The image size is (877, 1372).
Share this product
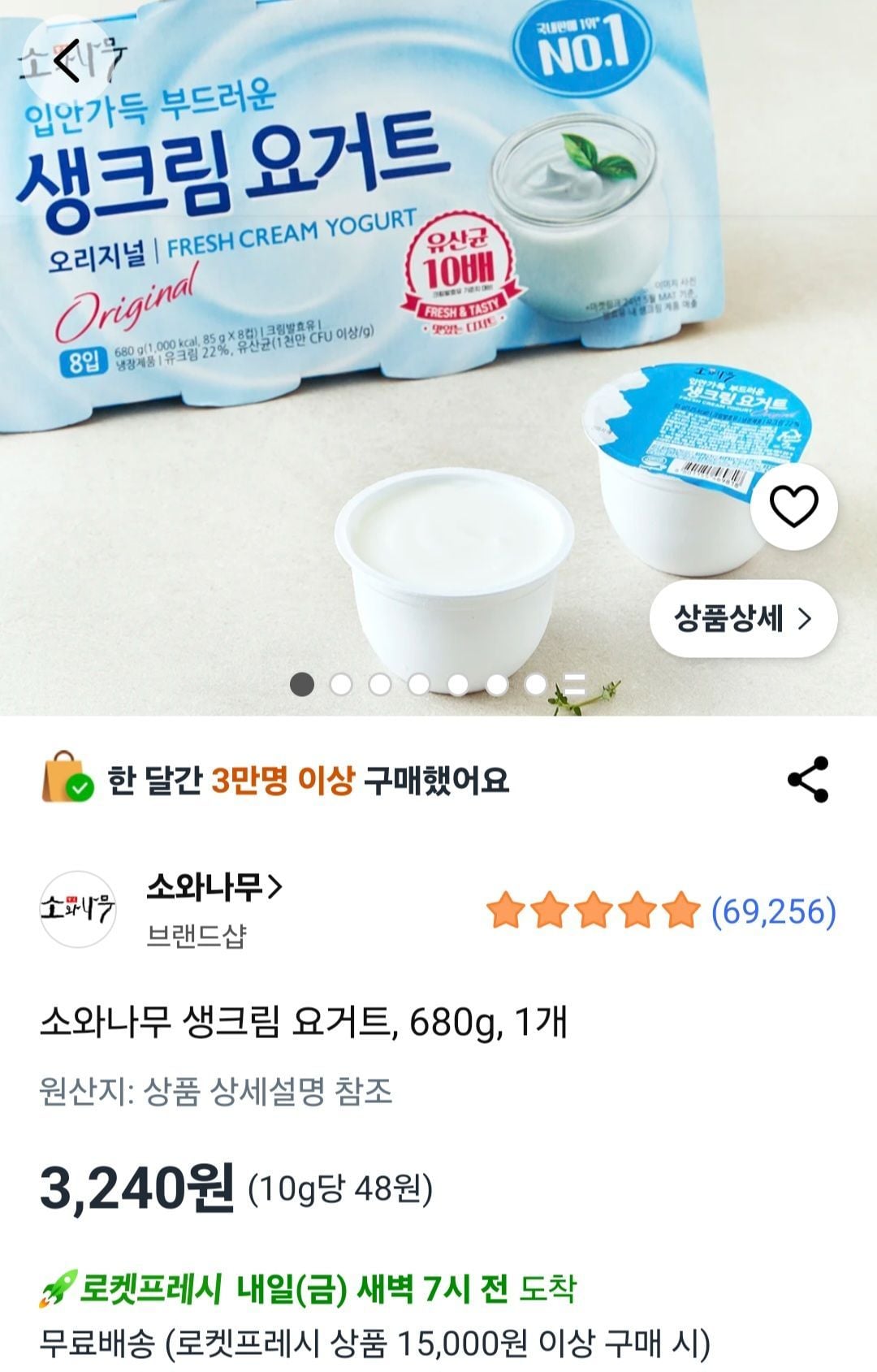coord(808,780)
